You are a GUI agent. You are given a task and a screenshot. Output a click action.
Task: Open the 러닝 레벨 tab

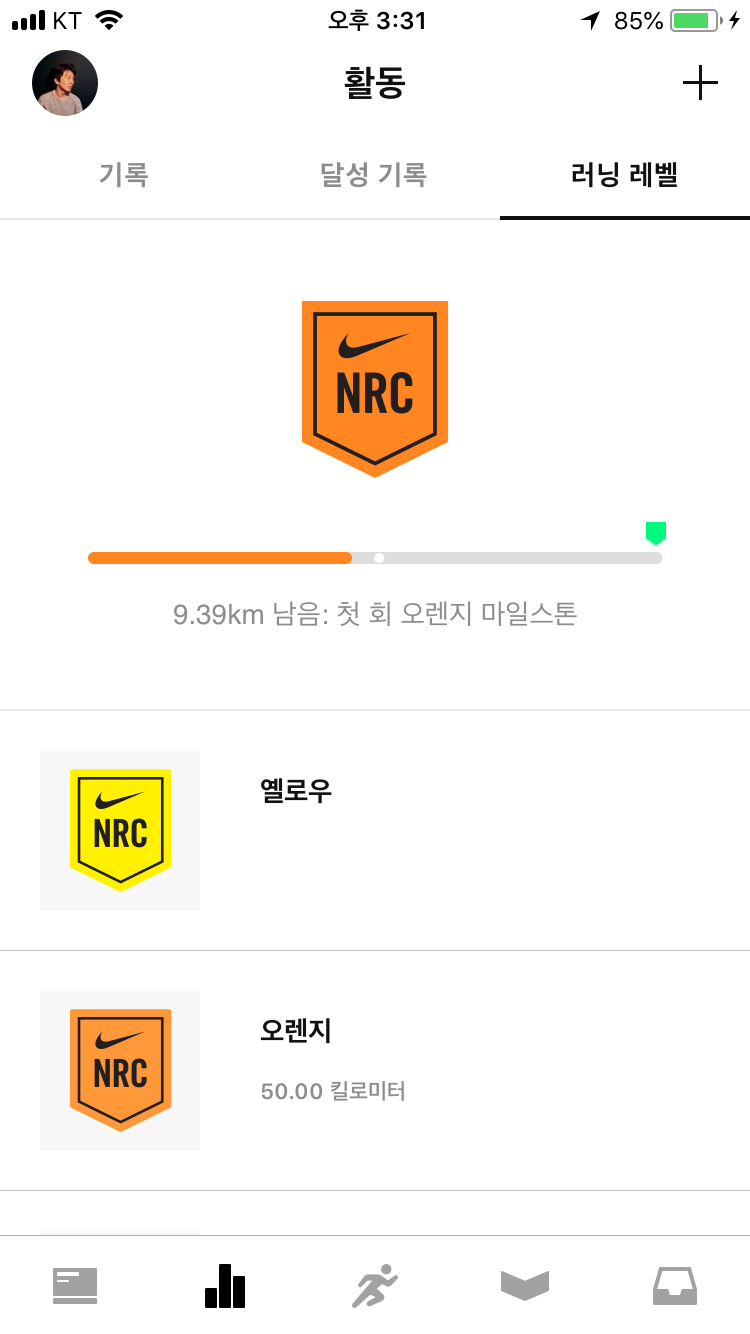point(624,174)
